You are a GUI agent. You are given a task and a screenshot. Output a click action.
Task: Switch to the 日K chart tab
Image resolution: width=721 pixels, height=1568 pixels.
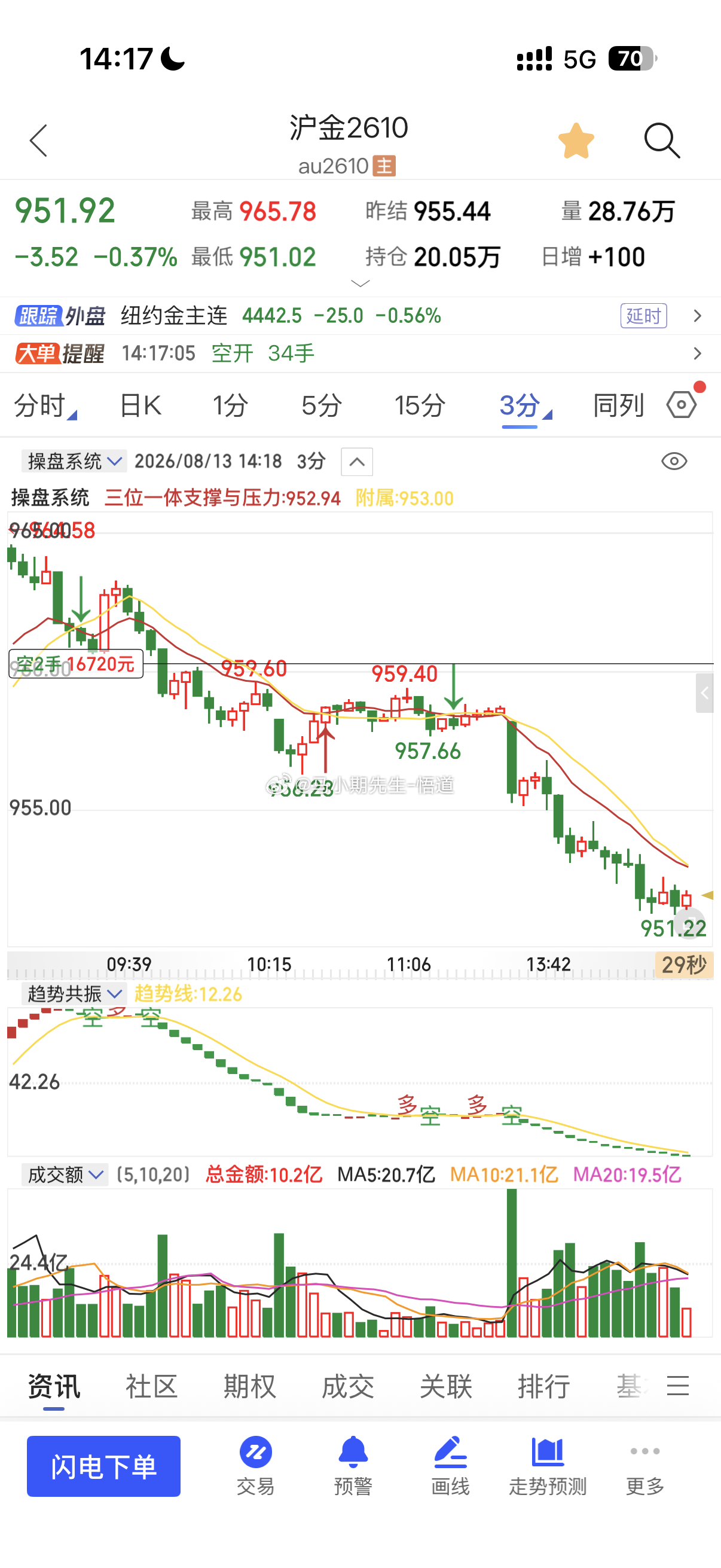point(140,405)
